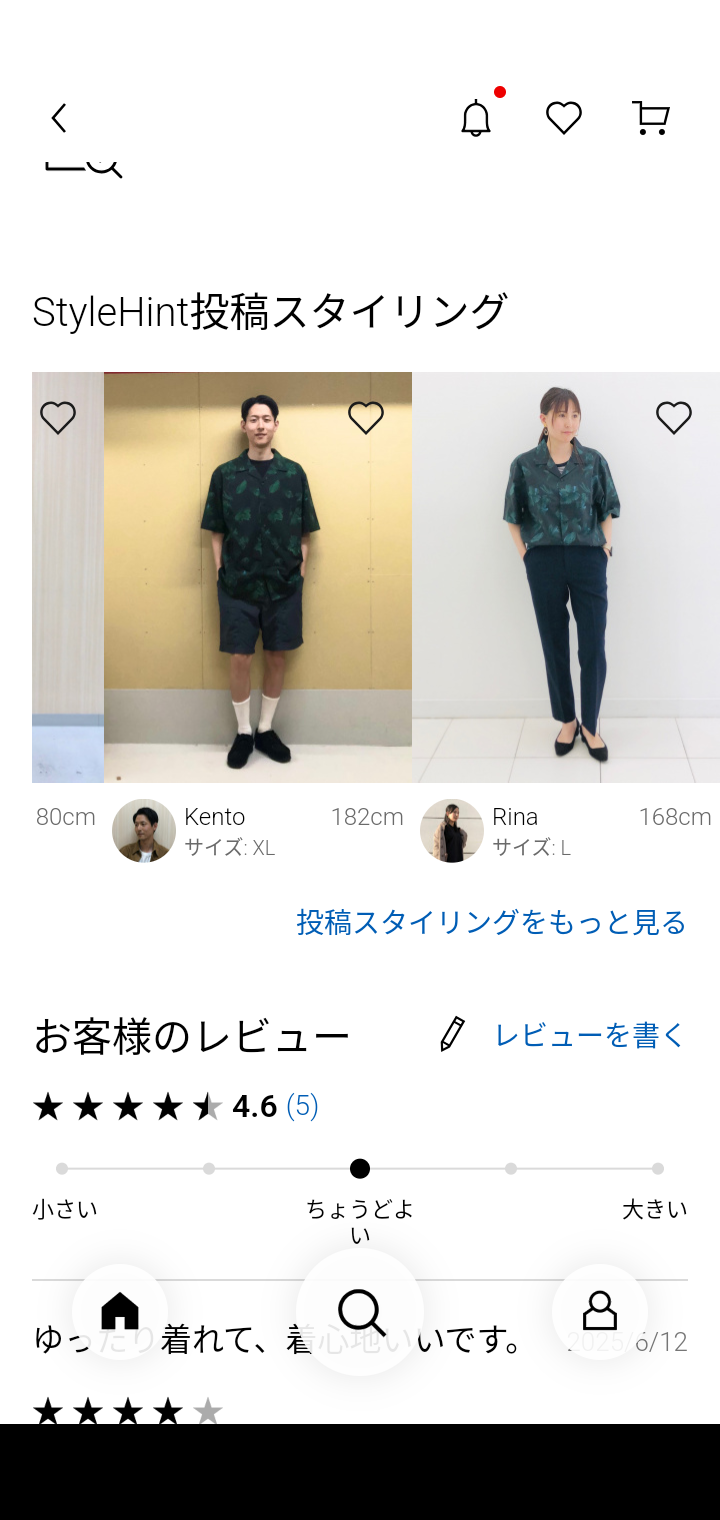Tap 投稿スタイリングをもっと見る link
720x1520 pixels.
click(x=491, y=922)
